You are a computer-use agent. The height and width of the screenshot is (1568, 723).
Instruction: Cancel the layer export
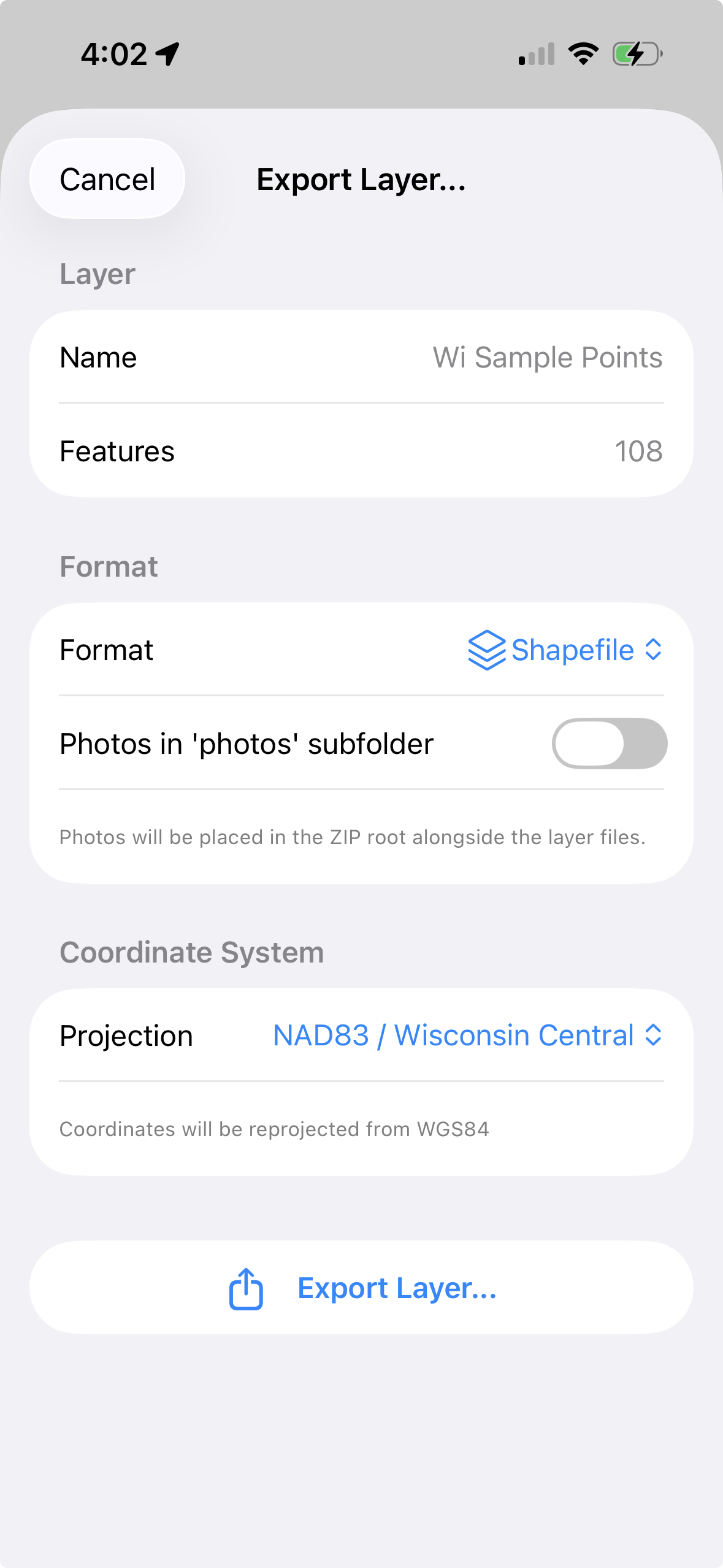107,179
